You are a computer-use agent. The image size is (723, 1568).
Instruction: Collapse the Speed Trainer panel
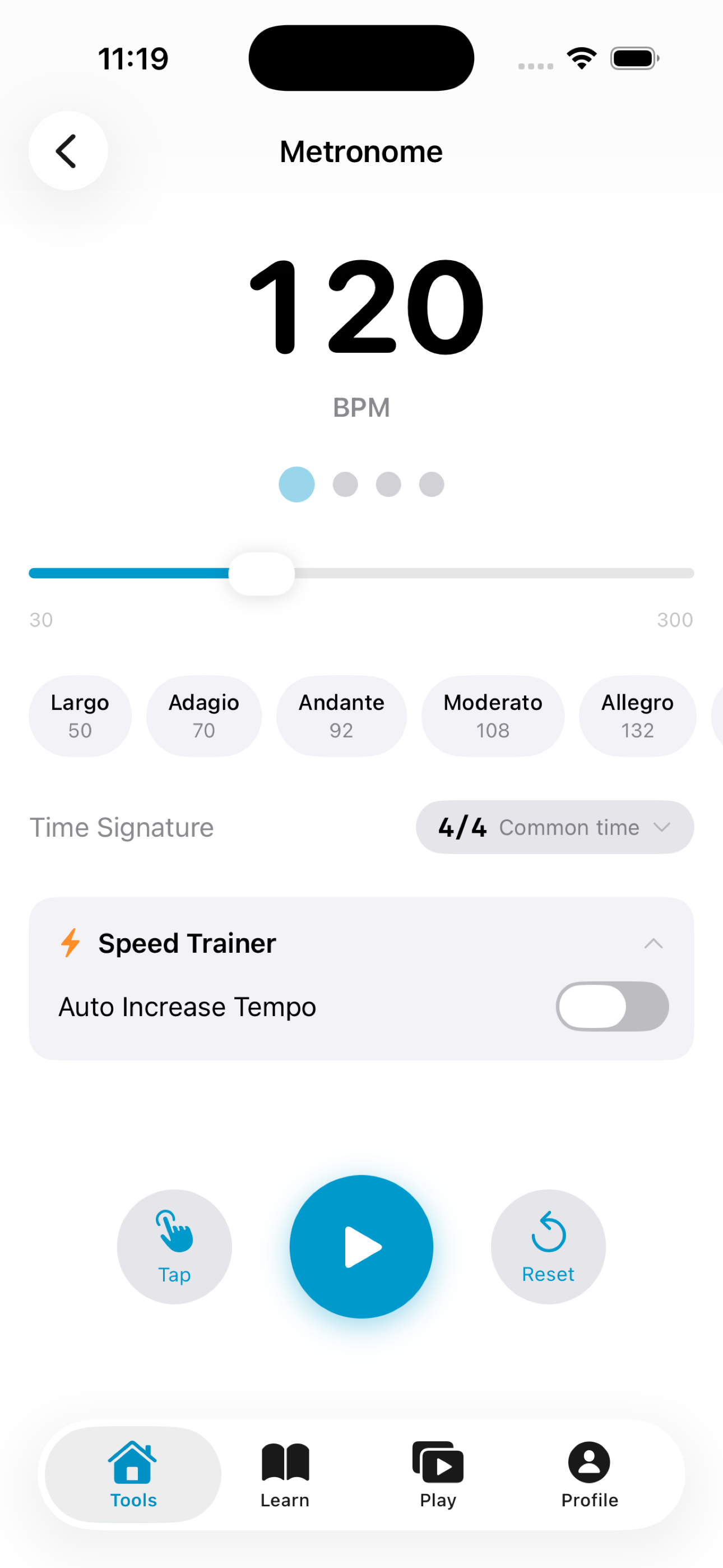point(654,943)
